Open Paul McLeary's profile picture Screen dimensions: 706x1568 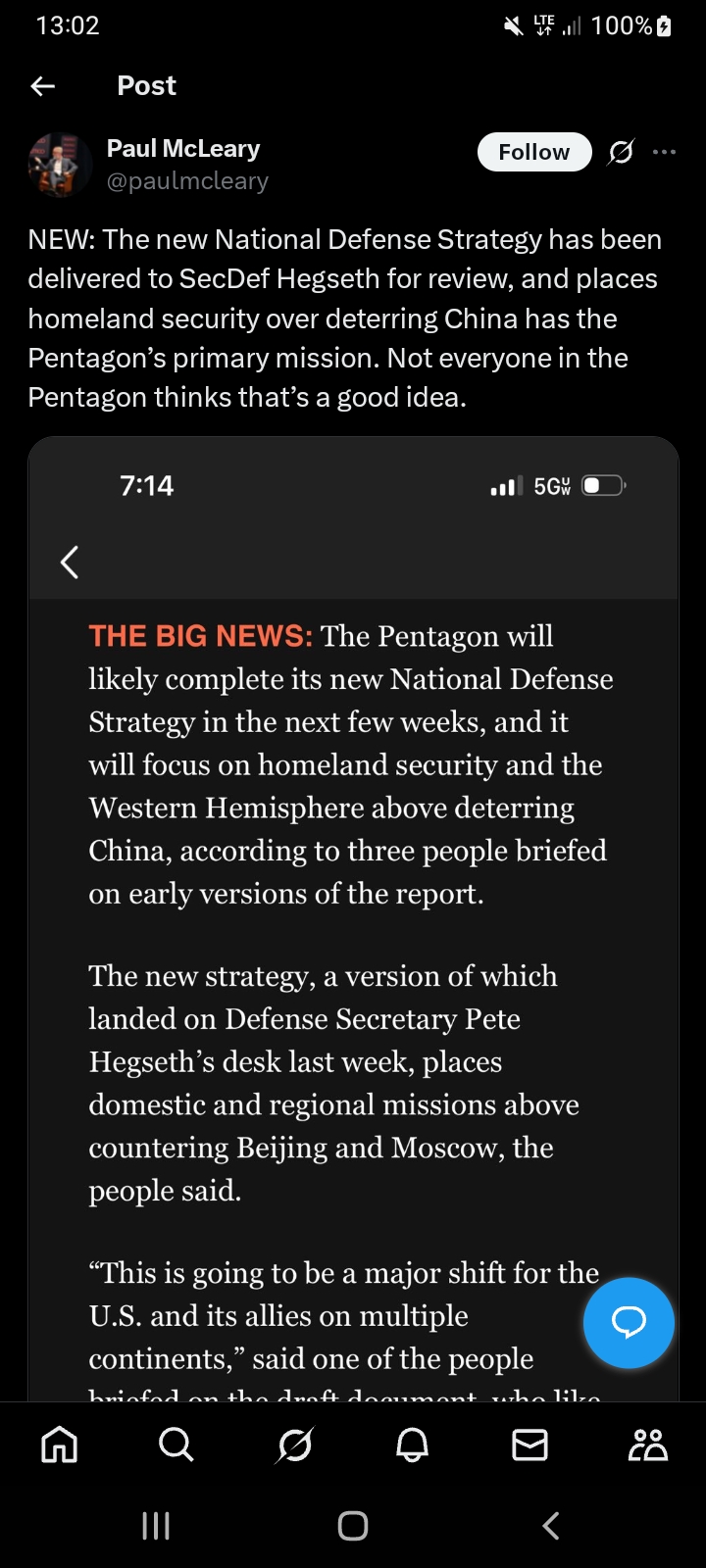tap(61, 165)
